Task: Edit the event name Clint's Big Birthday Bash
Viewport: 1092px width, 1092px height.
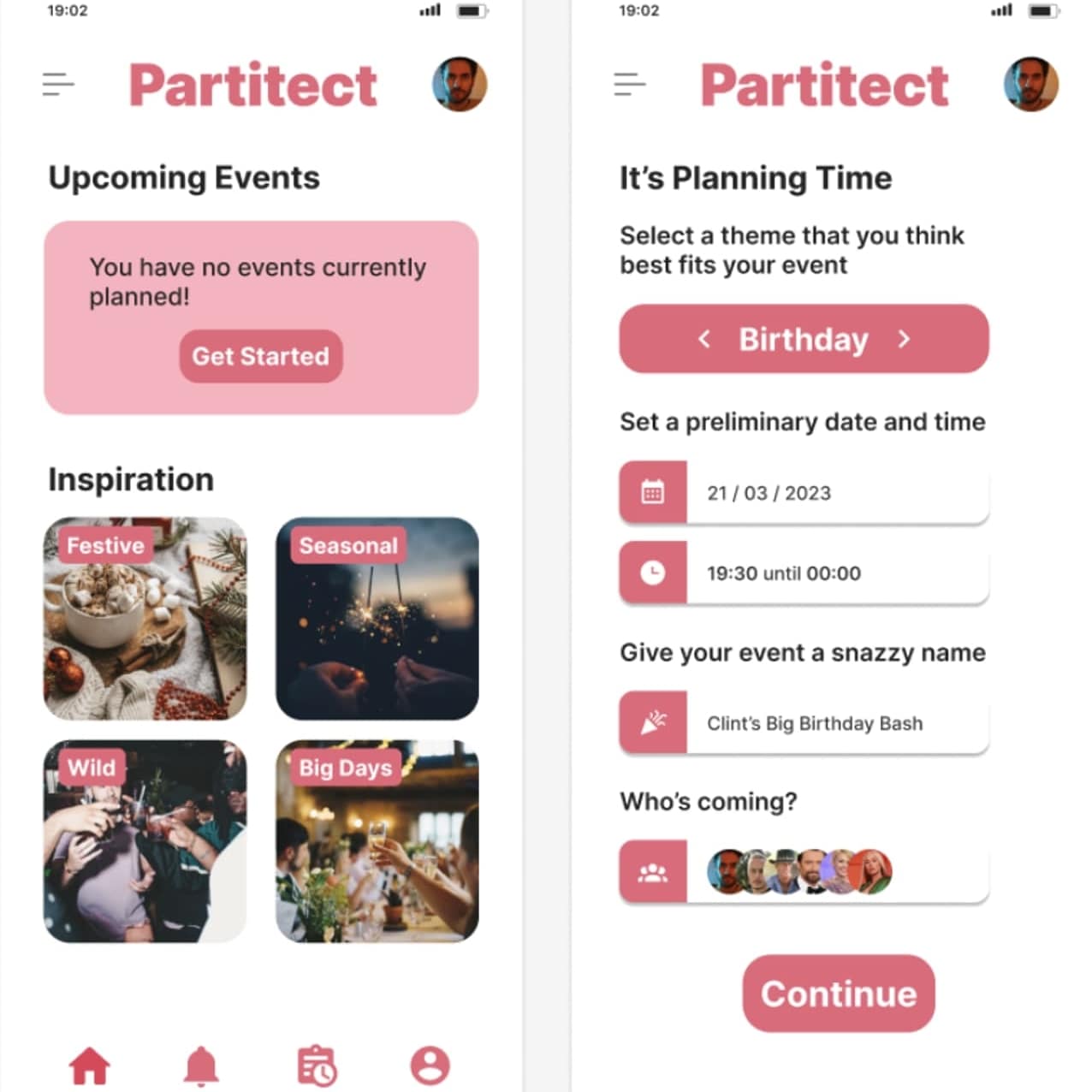Action: (x=836, y=723)
